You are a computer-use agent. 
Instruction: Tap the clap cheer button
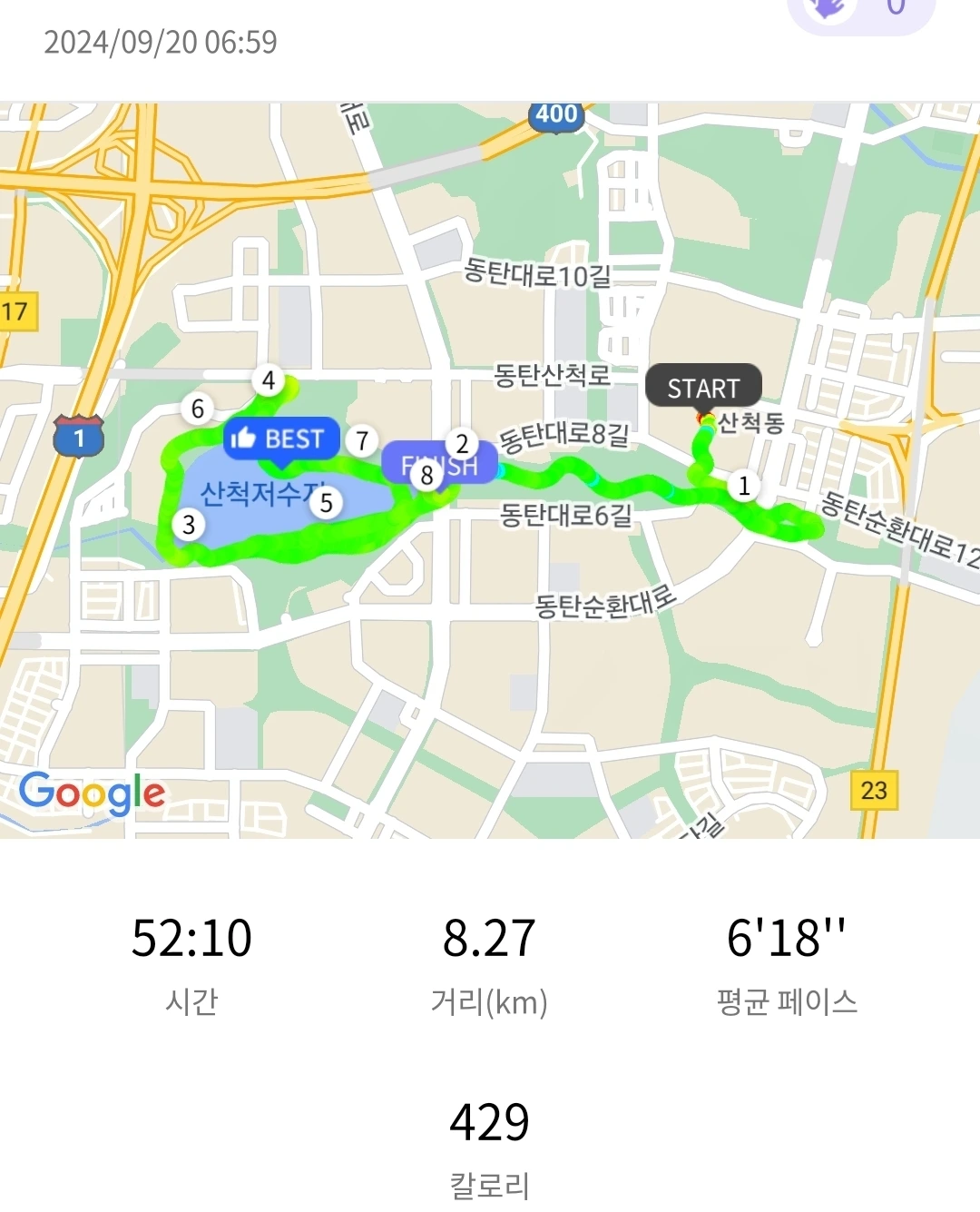point(860,11)
